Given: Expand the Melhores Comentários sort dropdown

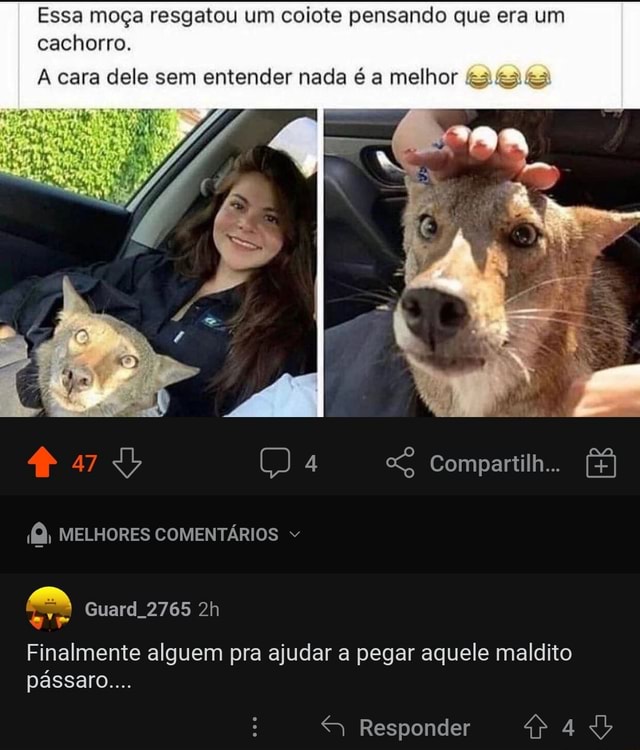Looking at the screenshot, I should (164, 534).
